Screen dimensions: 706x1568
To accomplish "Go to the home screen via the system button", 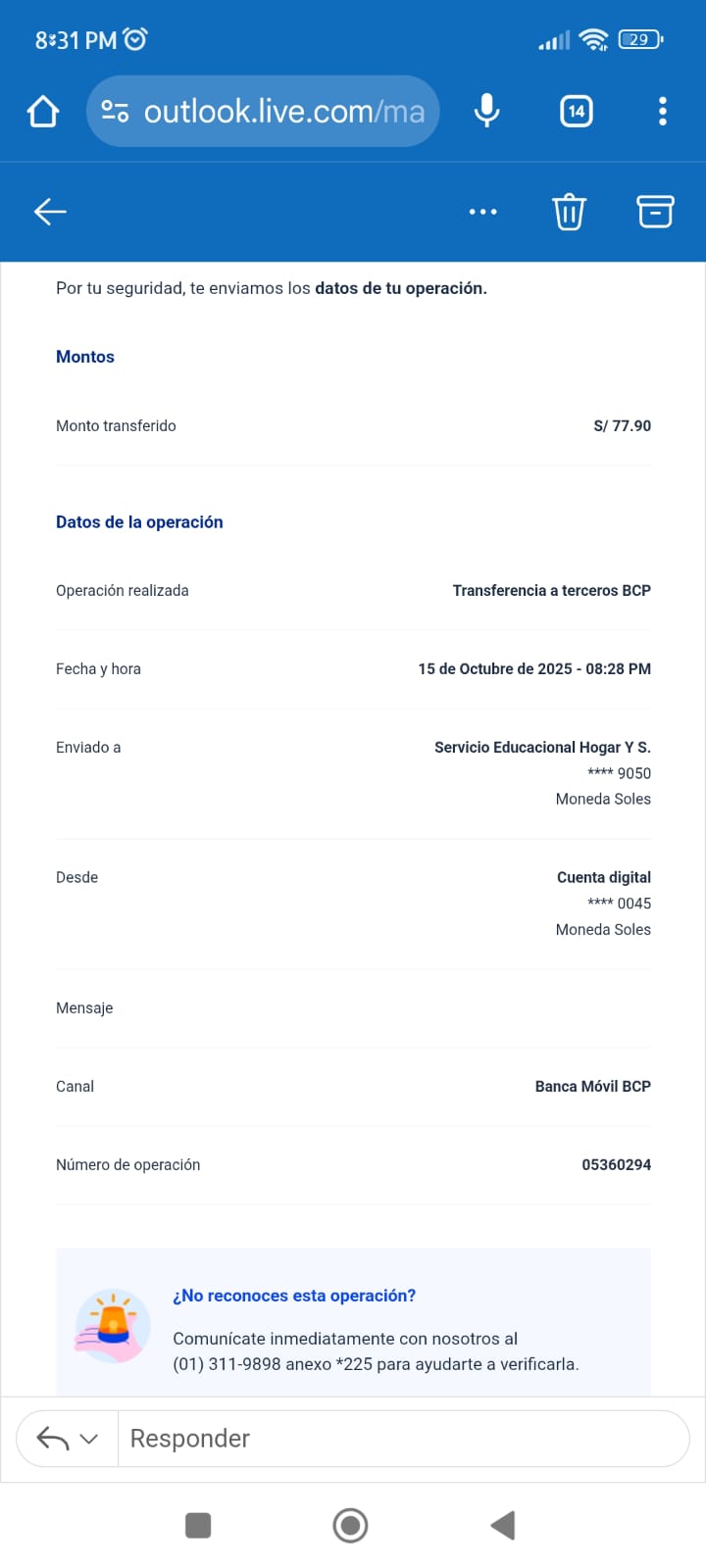I will tap(350, 1525).
